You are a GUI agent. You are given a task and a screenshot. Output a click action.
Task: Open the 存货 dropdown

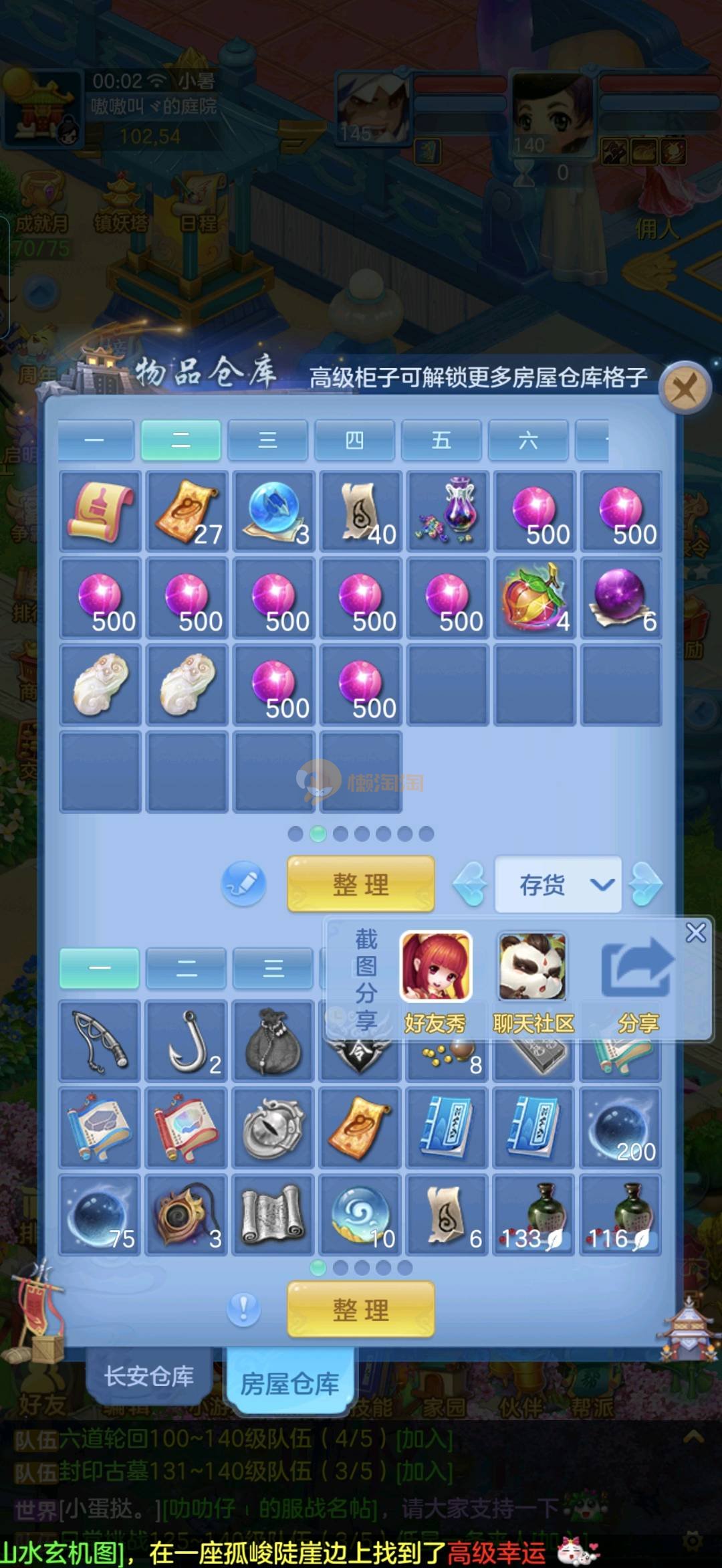[558, 884]
